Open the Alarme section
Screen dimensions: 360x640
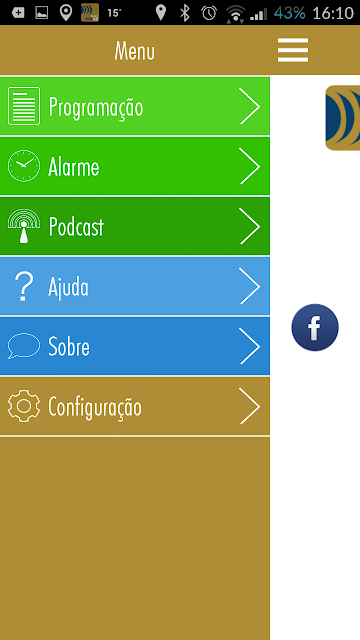coord(135,166)
